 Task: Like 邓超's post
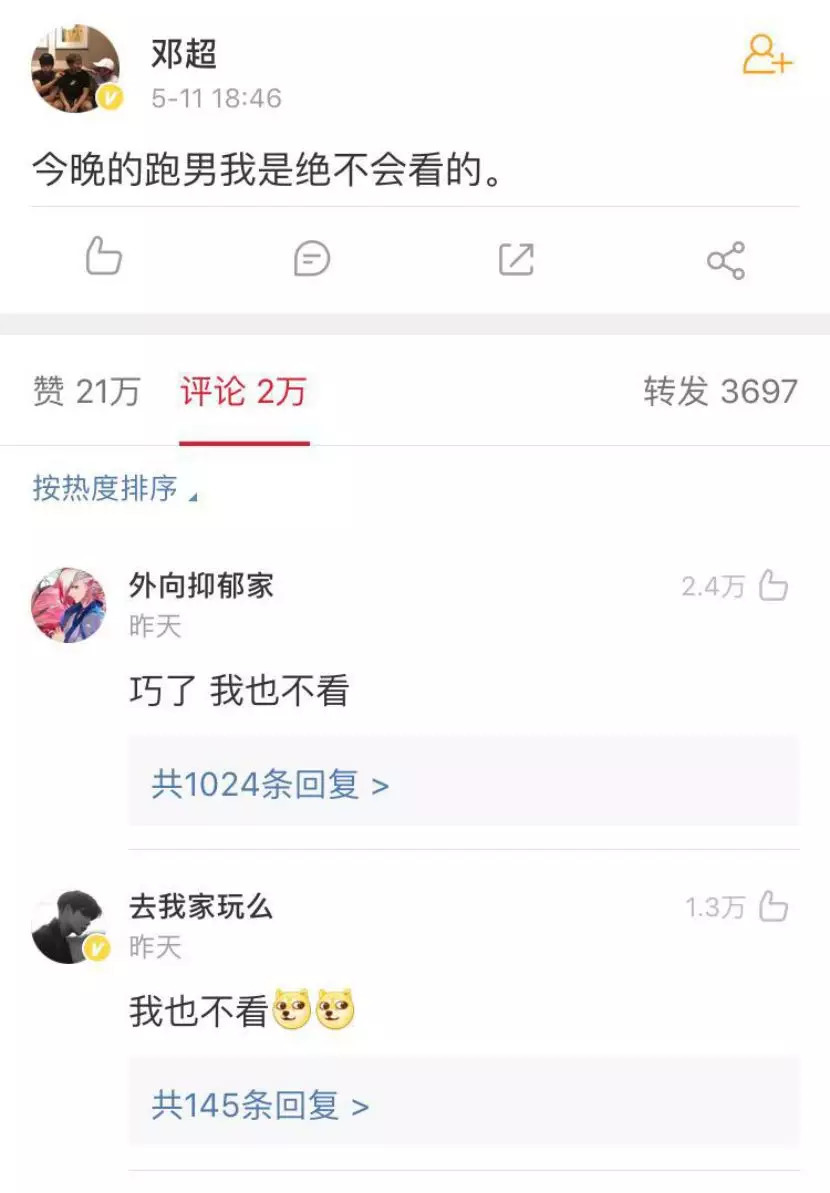click(103, 257)
